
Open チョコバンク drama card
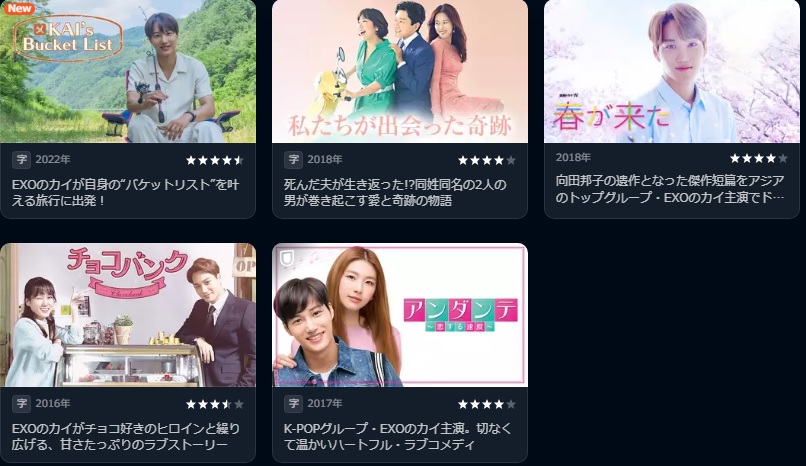point(128,315)
